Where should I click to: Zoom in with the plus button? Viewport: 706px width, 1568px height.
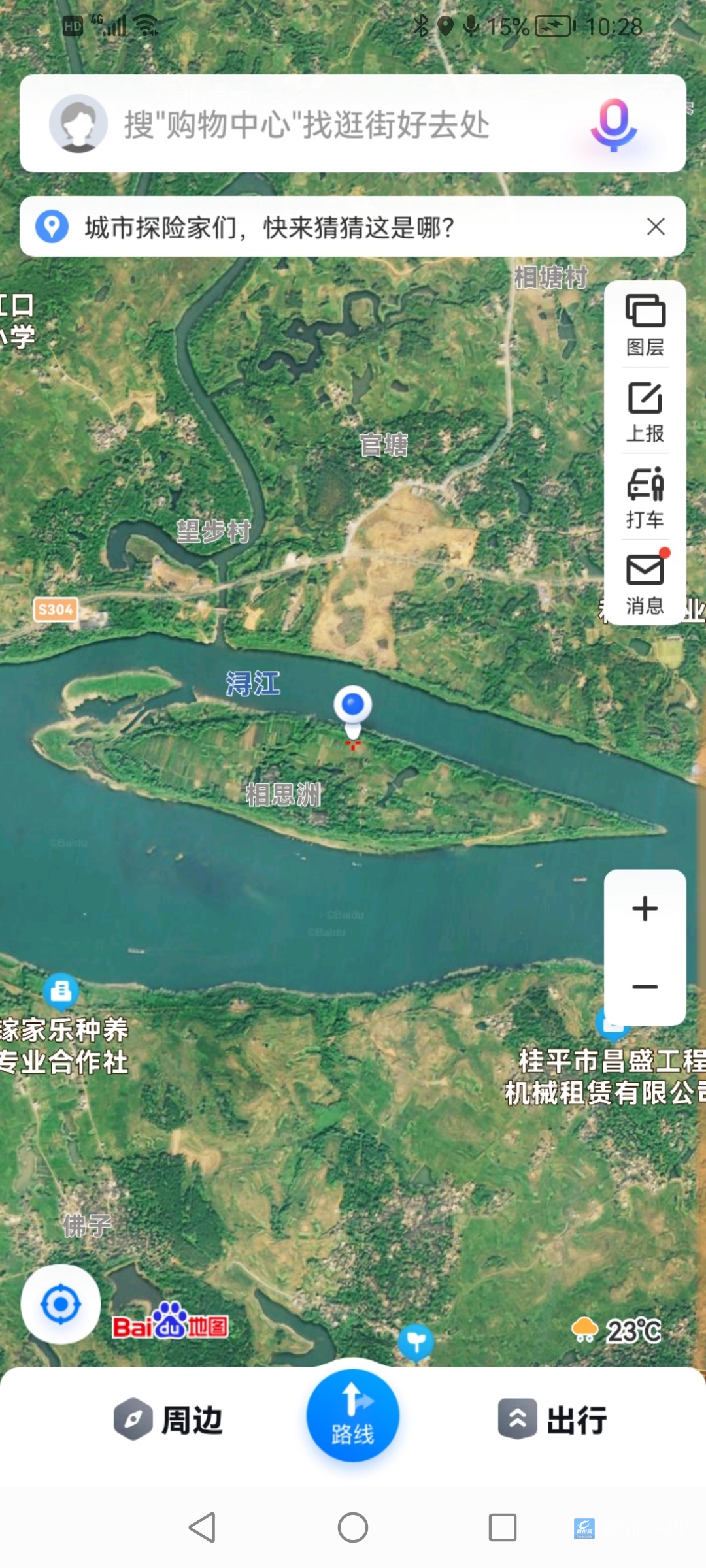point(645,909)
